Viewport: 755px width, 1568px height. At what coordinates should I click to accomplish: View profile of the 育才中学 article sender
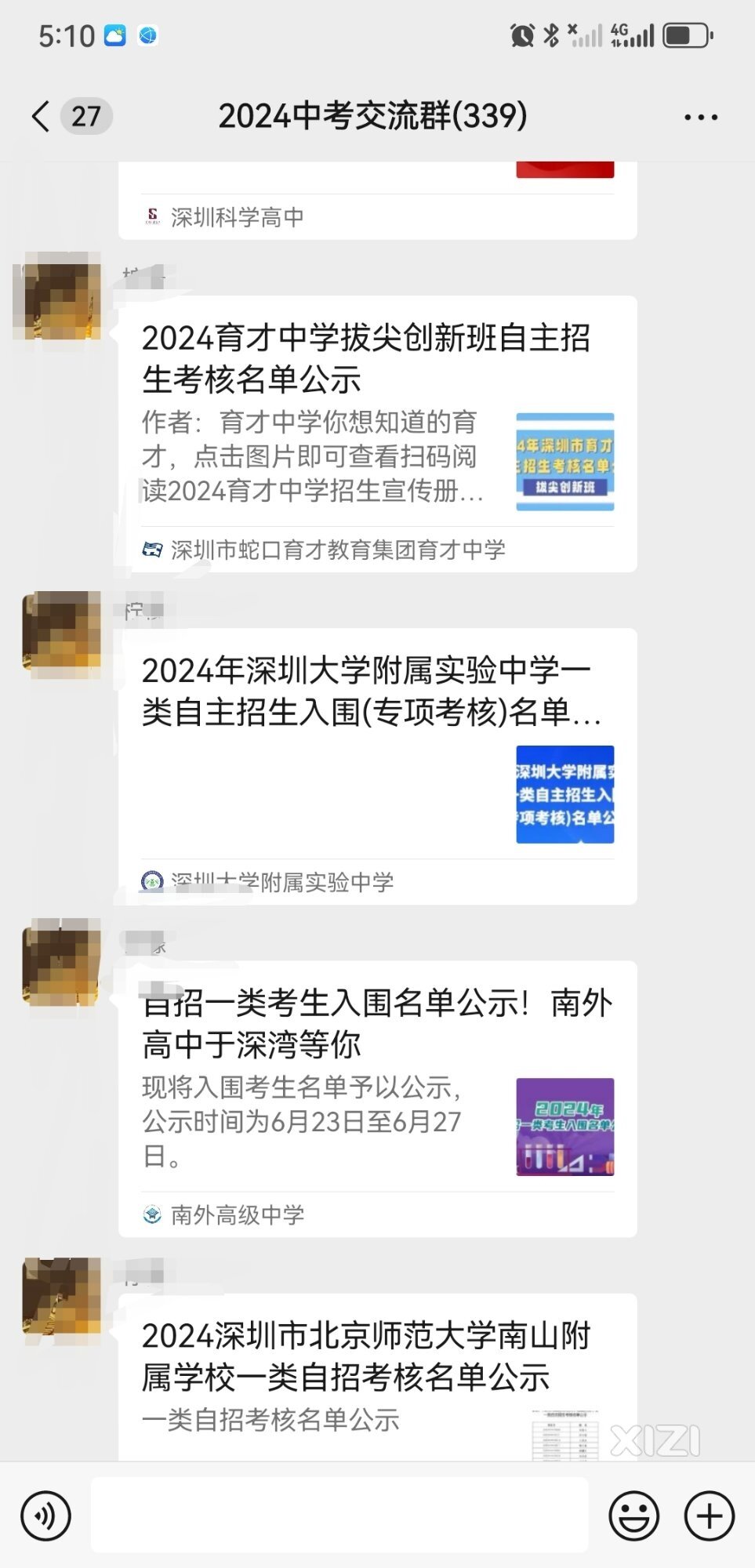[x=63, y=296]
